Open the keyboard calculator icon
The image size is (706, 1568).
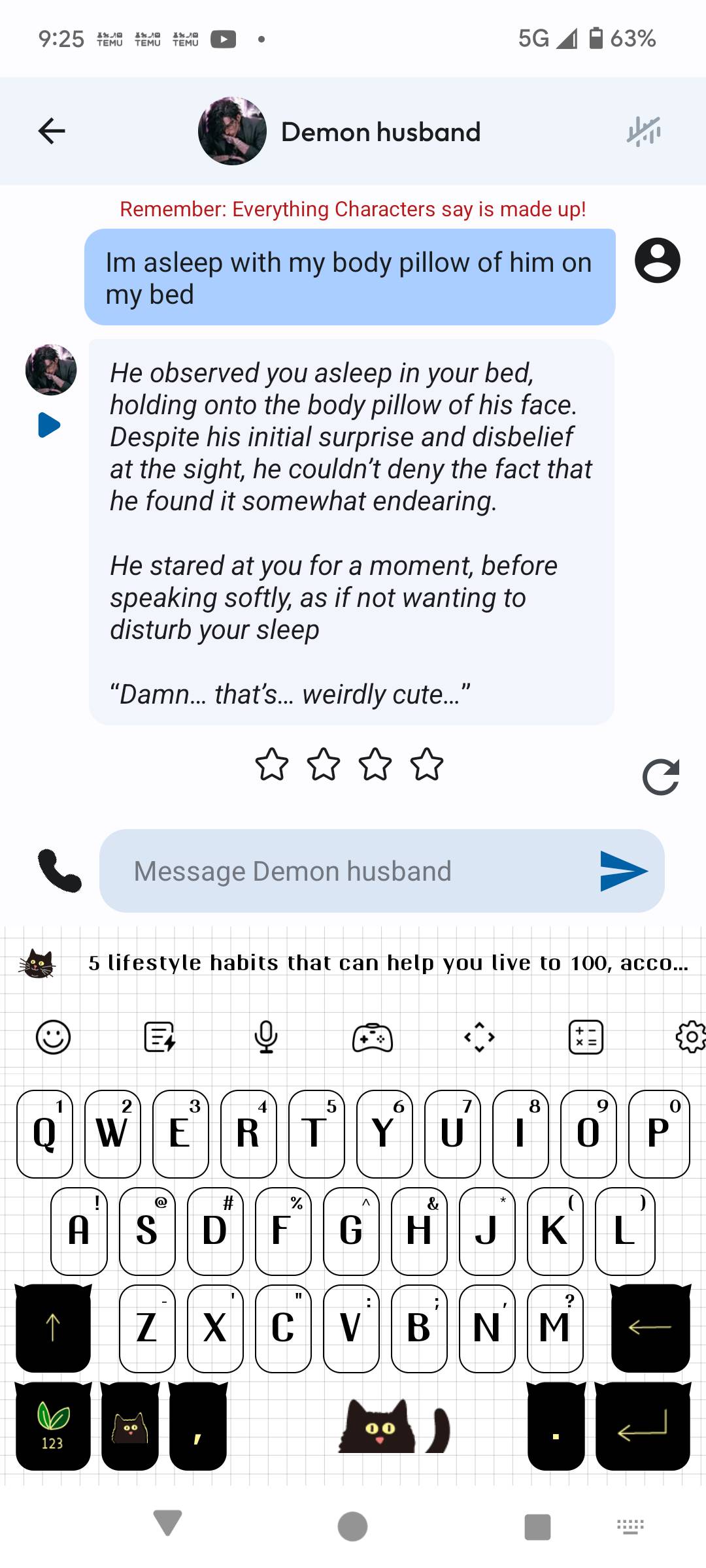pos(586,1037)
